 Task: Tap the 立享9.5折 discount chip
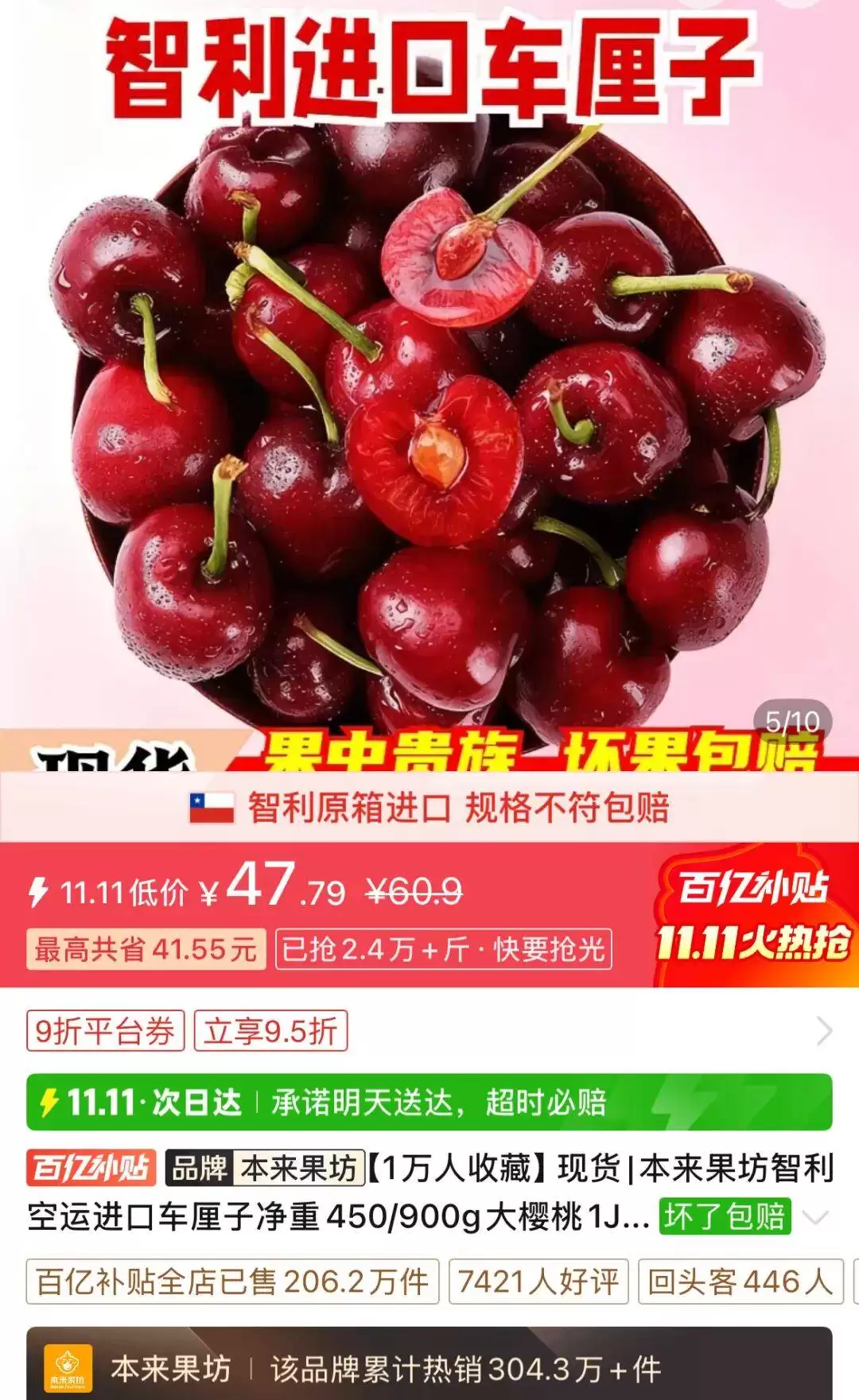click(x=270, y=1031)
